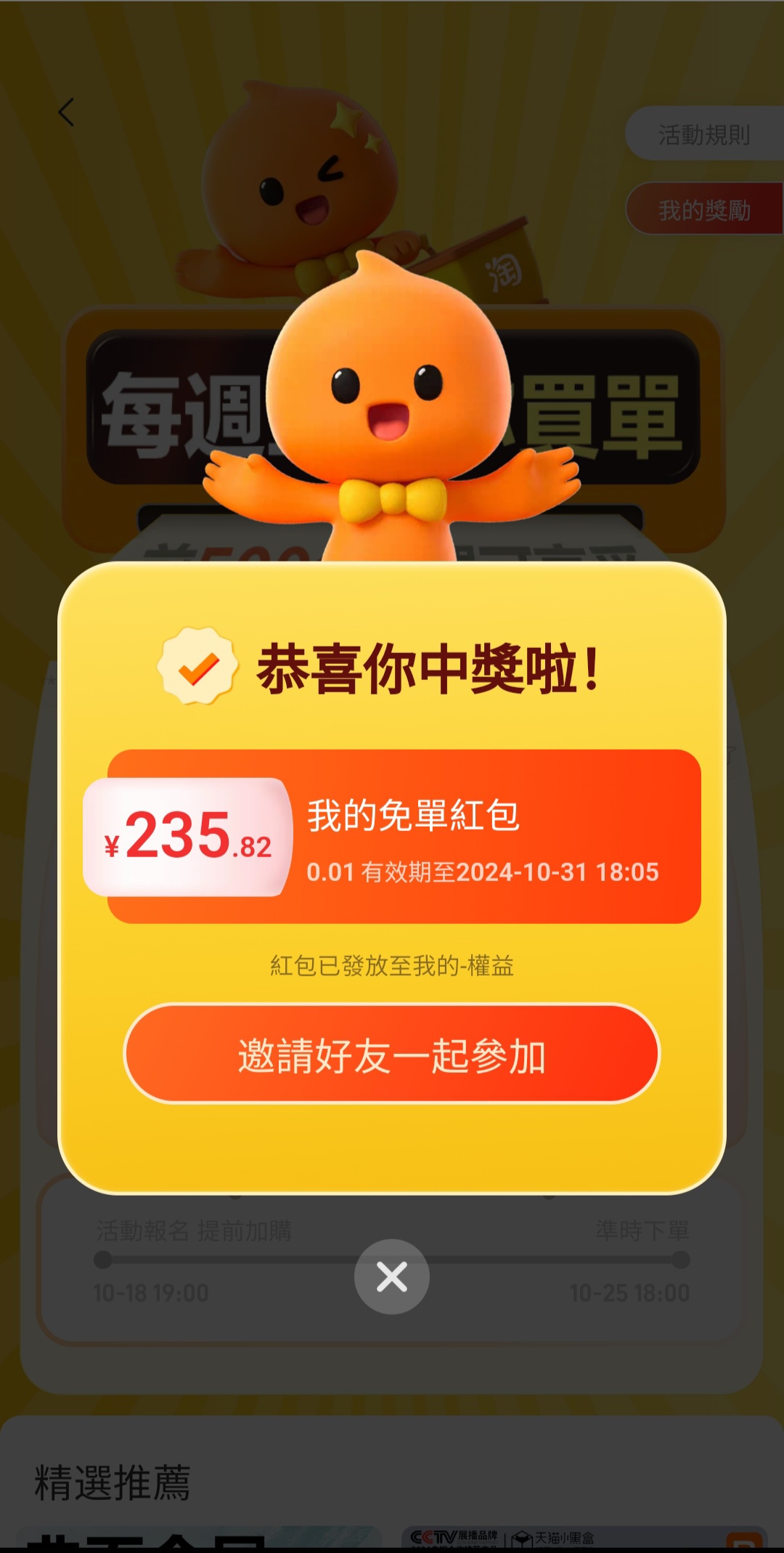Open 我的獎勵 rewards
The height and width of the screenshot is (1553, 784).
703,210
